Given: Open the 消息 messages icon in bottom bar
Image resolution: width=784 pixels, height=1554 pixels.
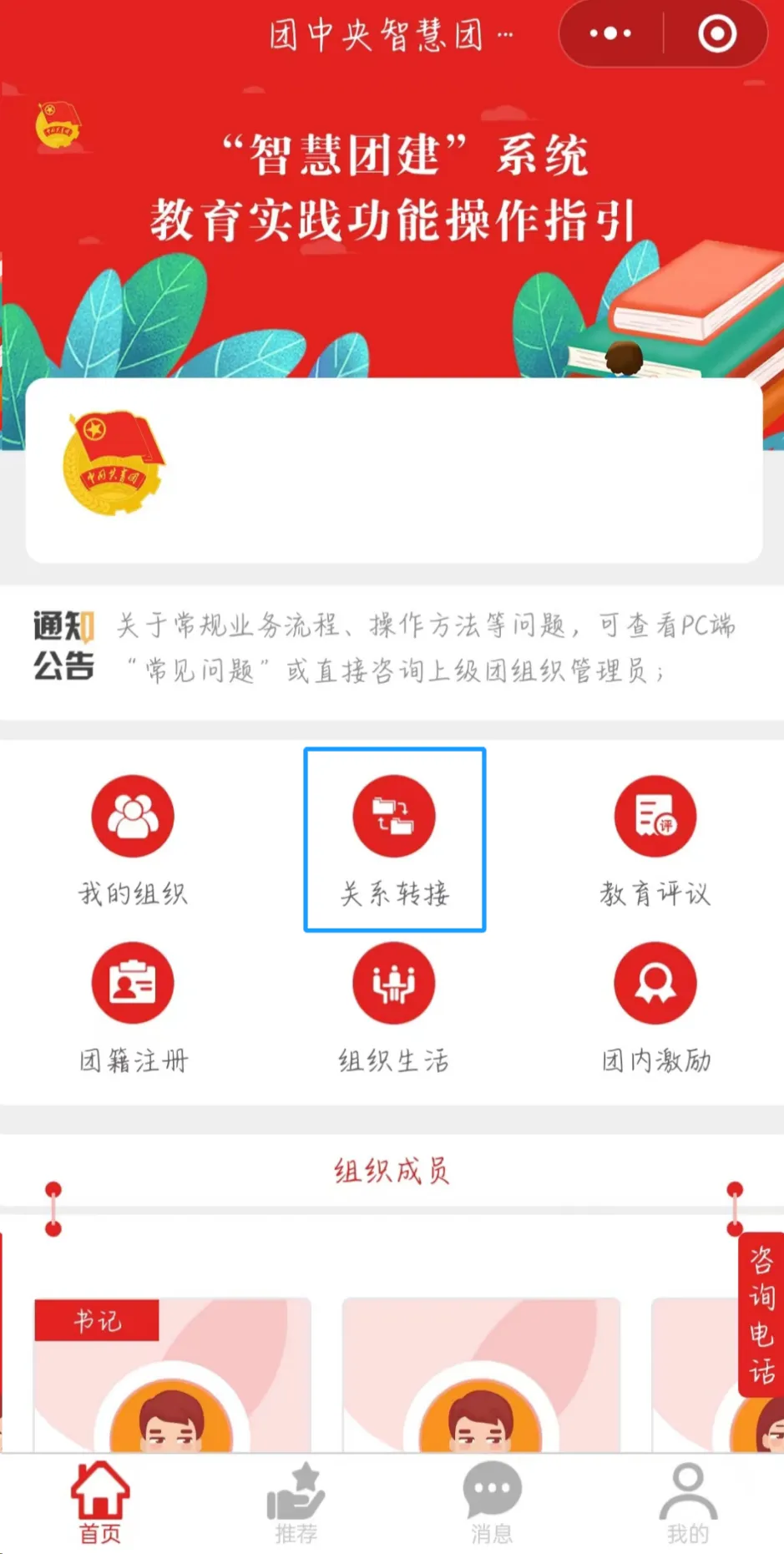Looking at the screenshot, I should coord(492,1499).
